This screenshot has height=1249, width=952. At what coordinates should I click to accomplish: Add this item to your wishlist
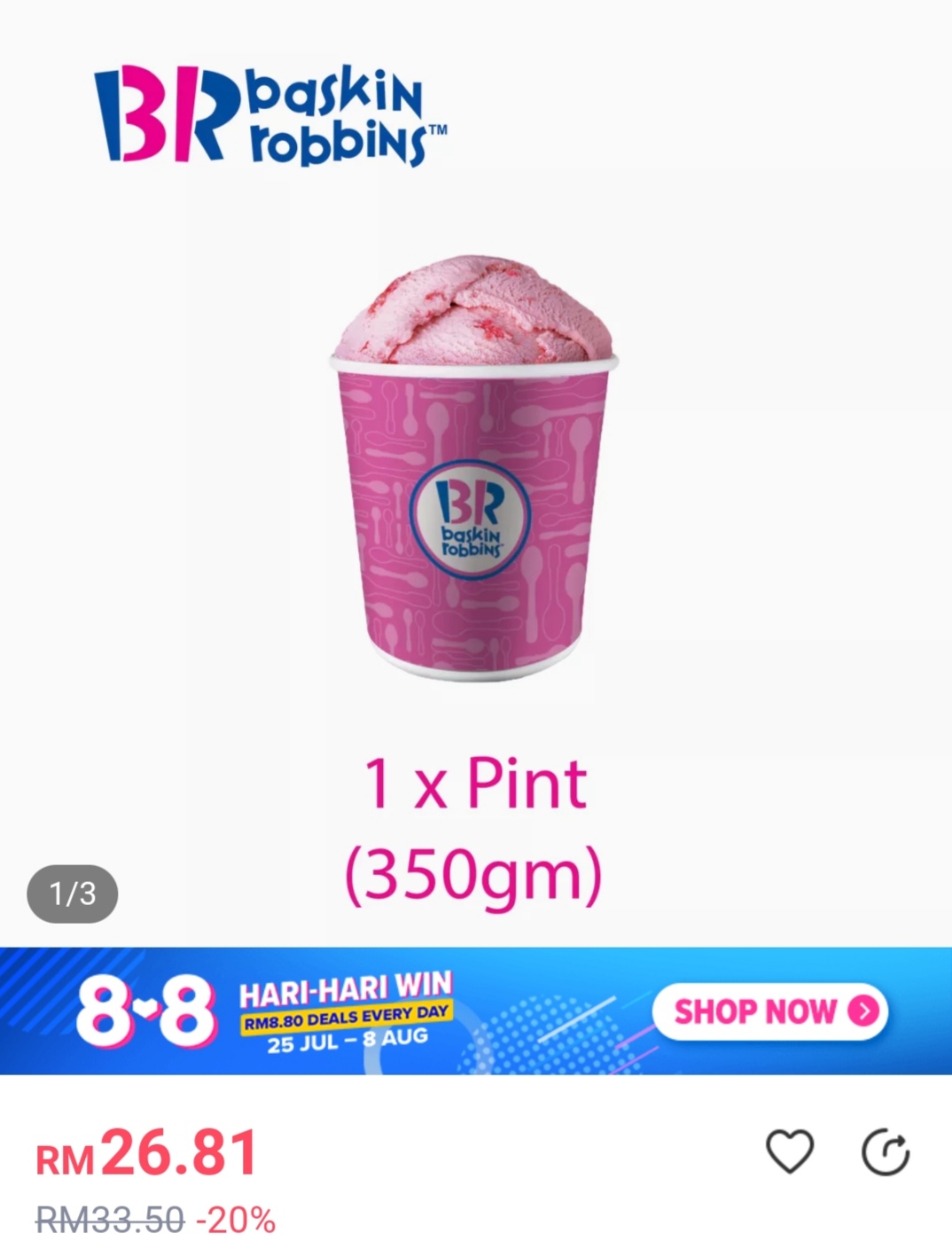coord(789,1151)
